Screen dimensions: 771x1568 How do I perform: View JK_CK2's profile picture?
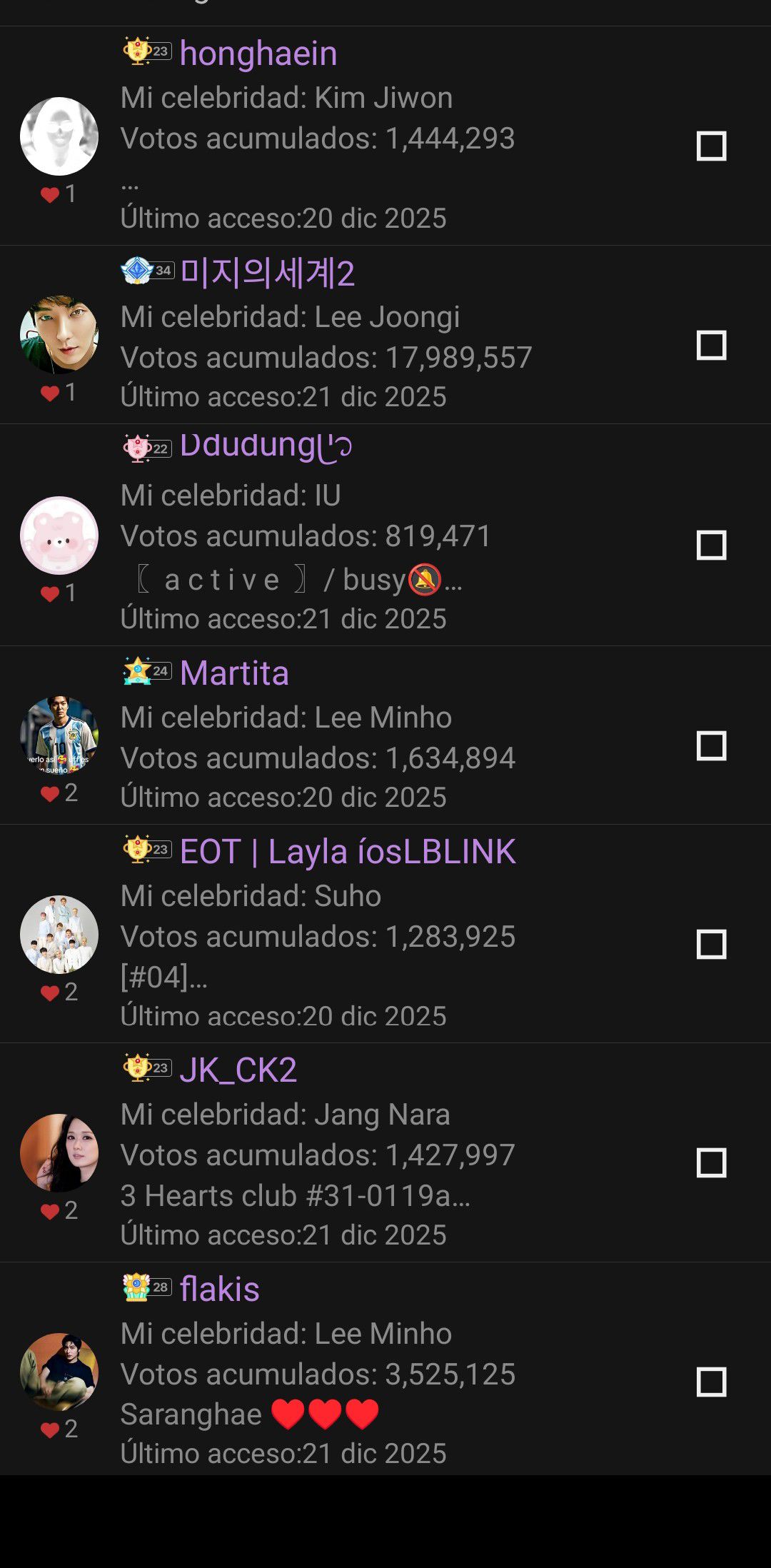[x=59, y=1153]
